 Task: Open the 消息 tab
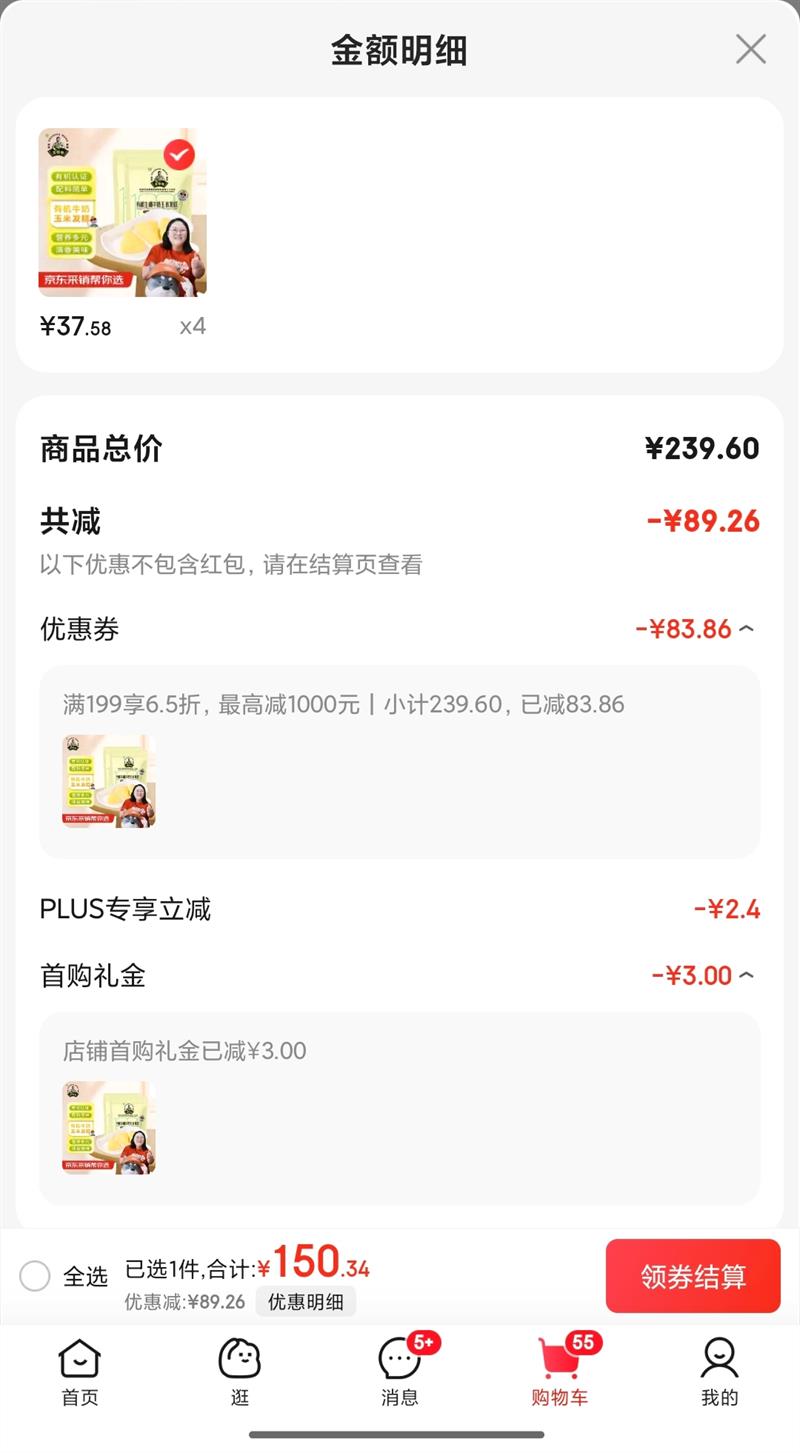coord(400,1372)
